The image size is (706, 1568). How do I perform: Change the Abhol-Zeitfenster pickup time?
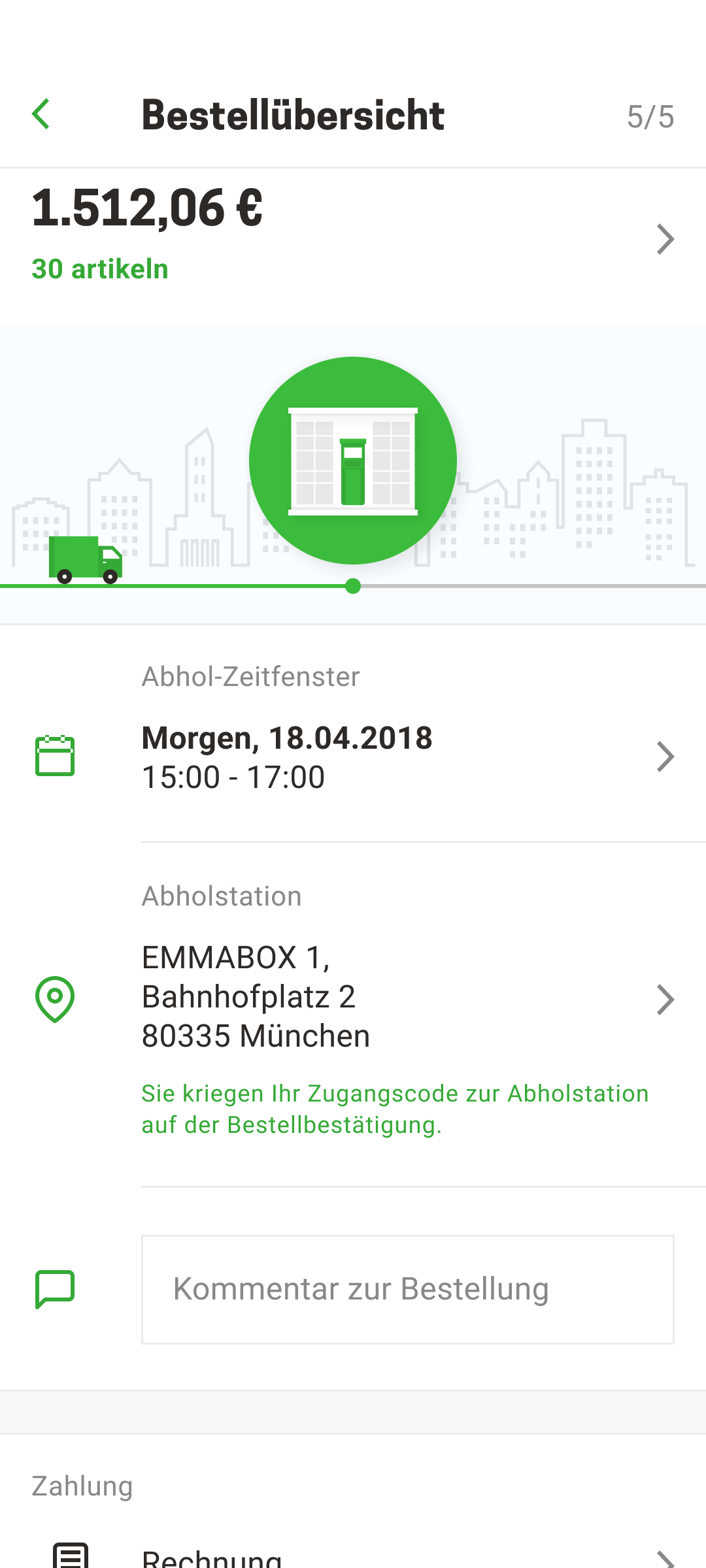[353, 757]
